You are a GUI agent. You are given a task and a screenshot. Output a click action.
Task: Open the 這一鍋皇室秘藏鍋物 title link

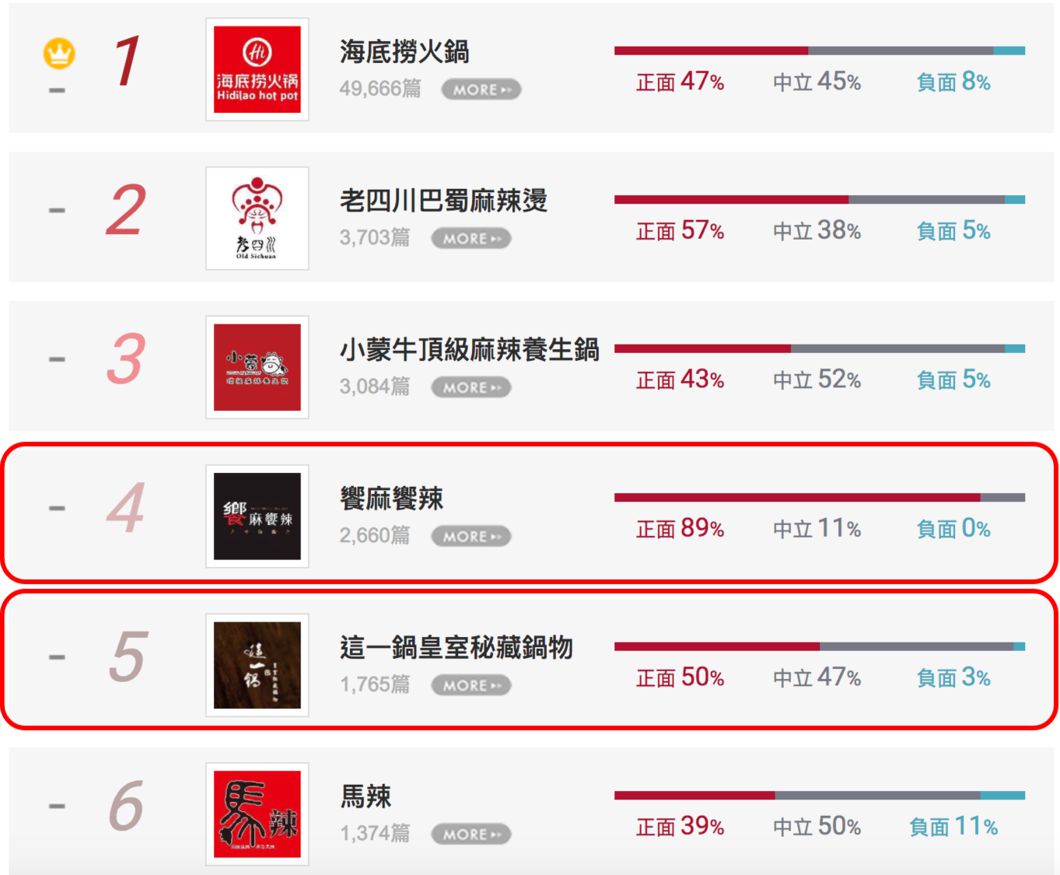tap(456, 648)
